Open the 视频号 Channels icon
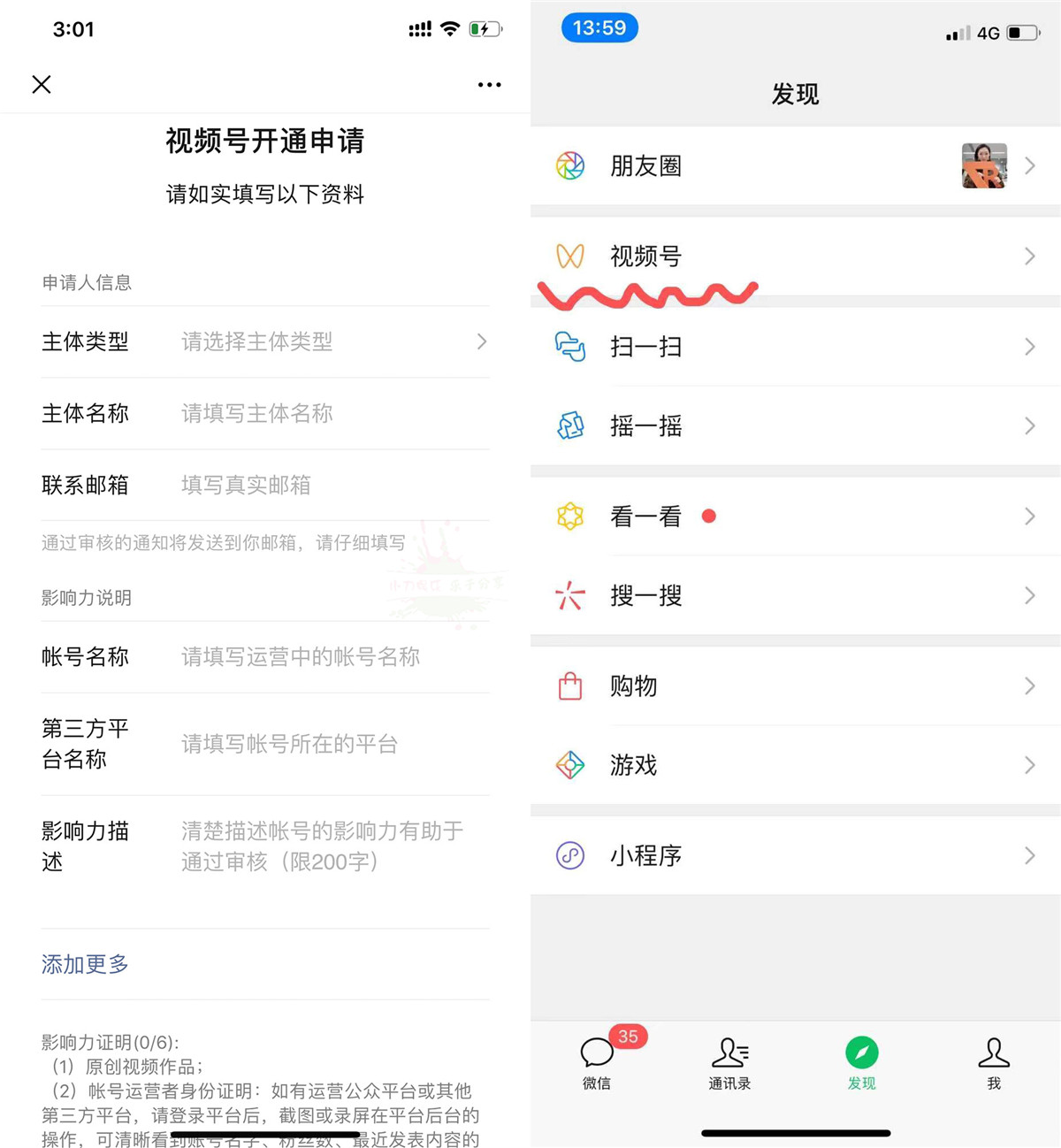 tap(571, 256)
